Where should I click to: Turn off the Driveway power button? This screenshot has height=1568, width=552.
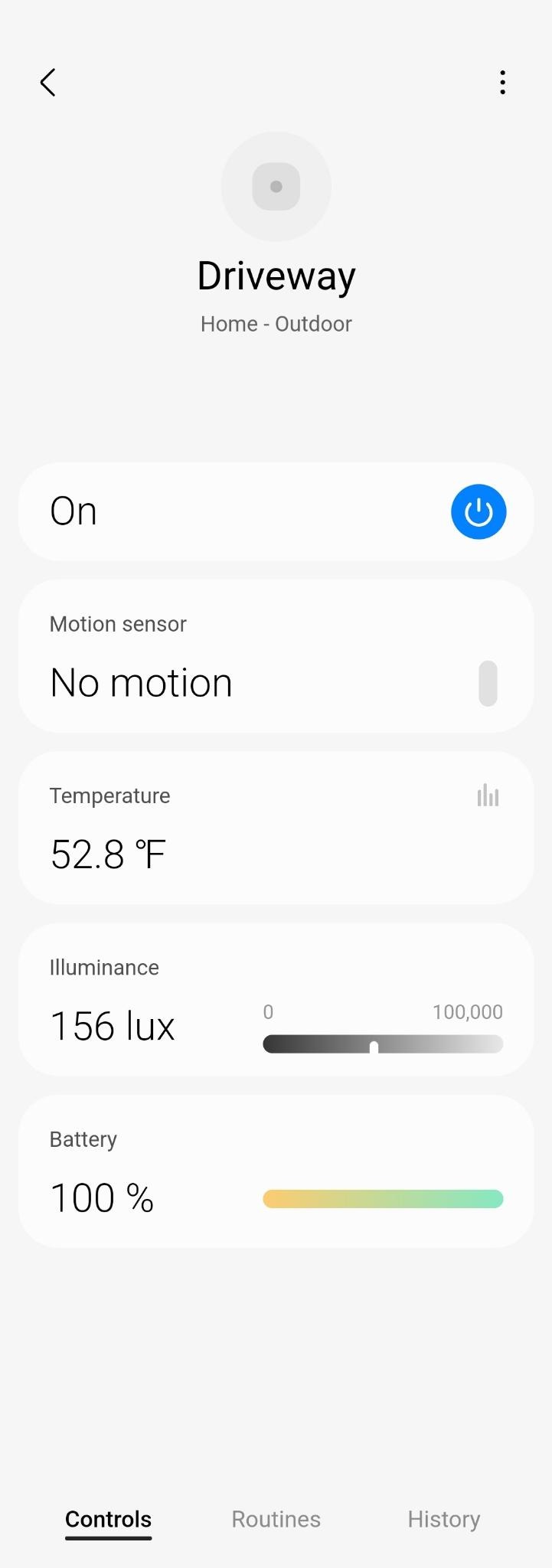479,511
